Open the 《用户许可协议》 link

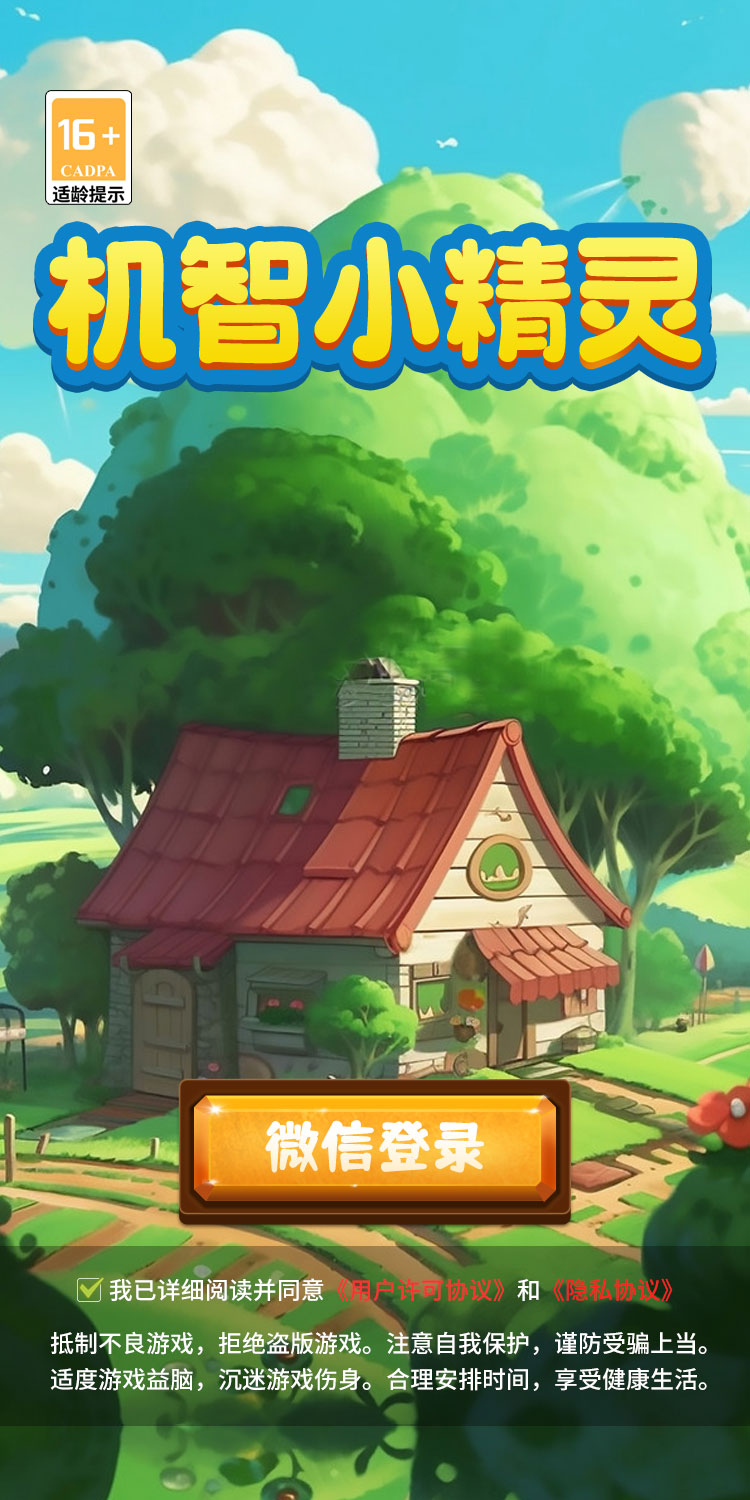[x=421, y=1290]
